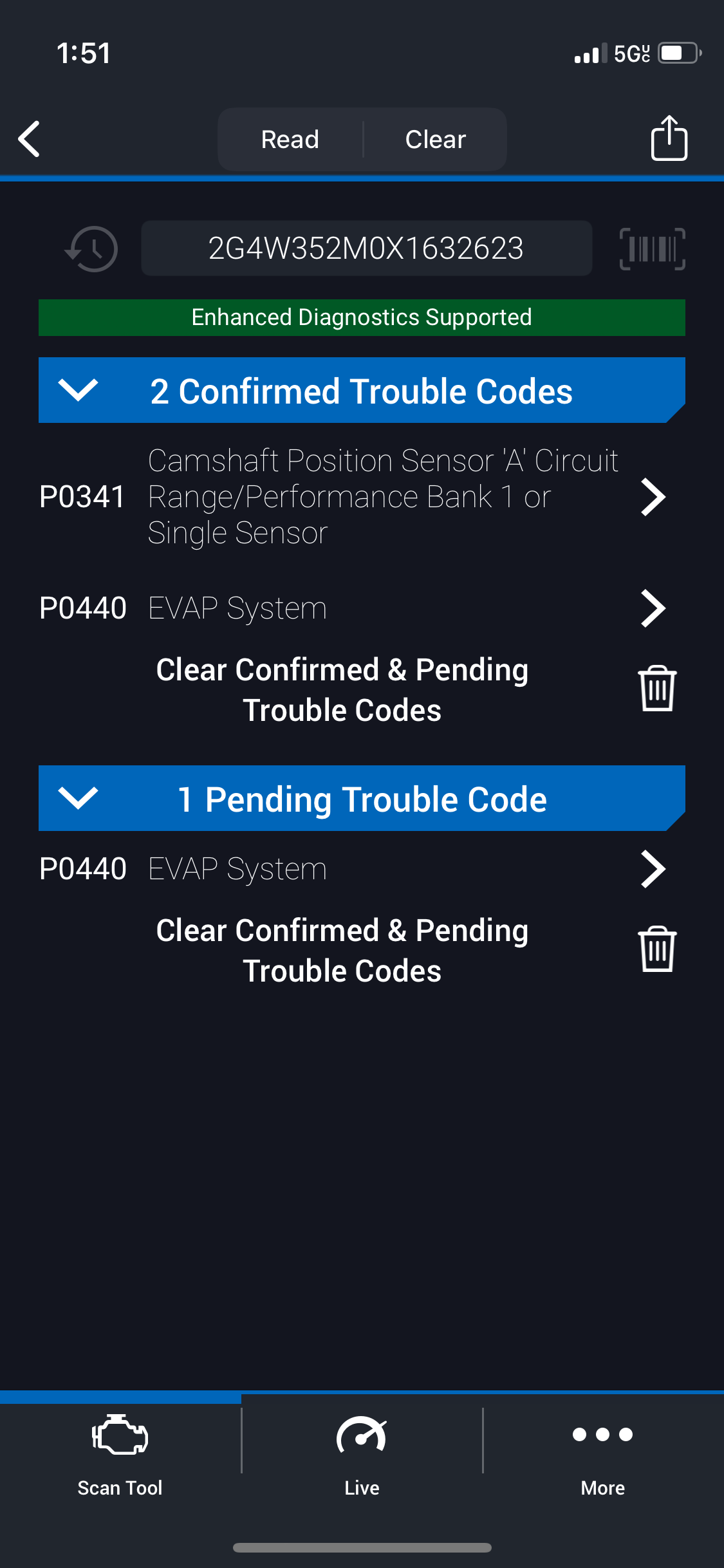Tap the VIN number field

(366, 248)
